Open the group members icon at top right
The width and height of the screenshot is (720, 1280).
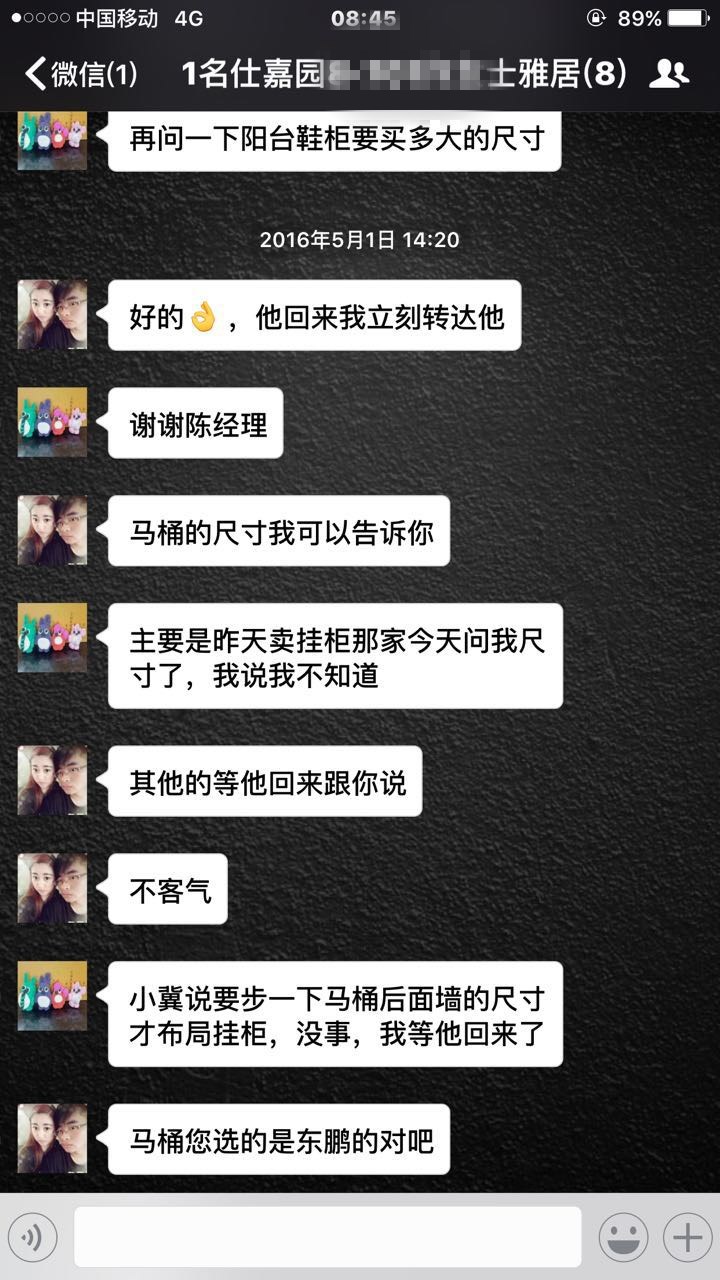tap(672, 70)
